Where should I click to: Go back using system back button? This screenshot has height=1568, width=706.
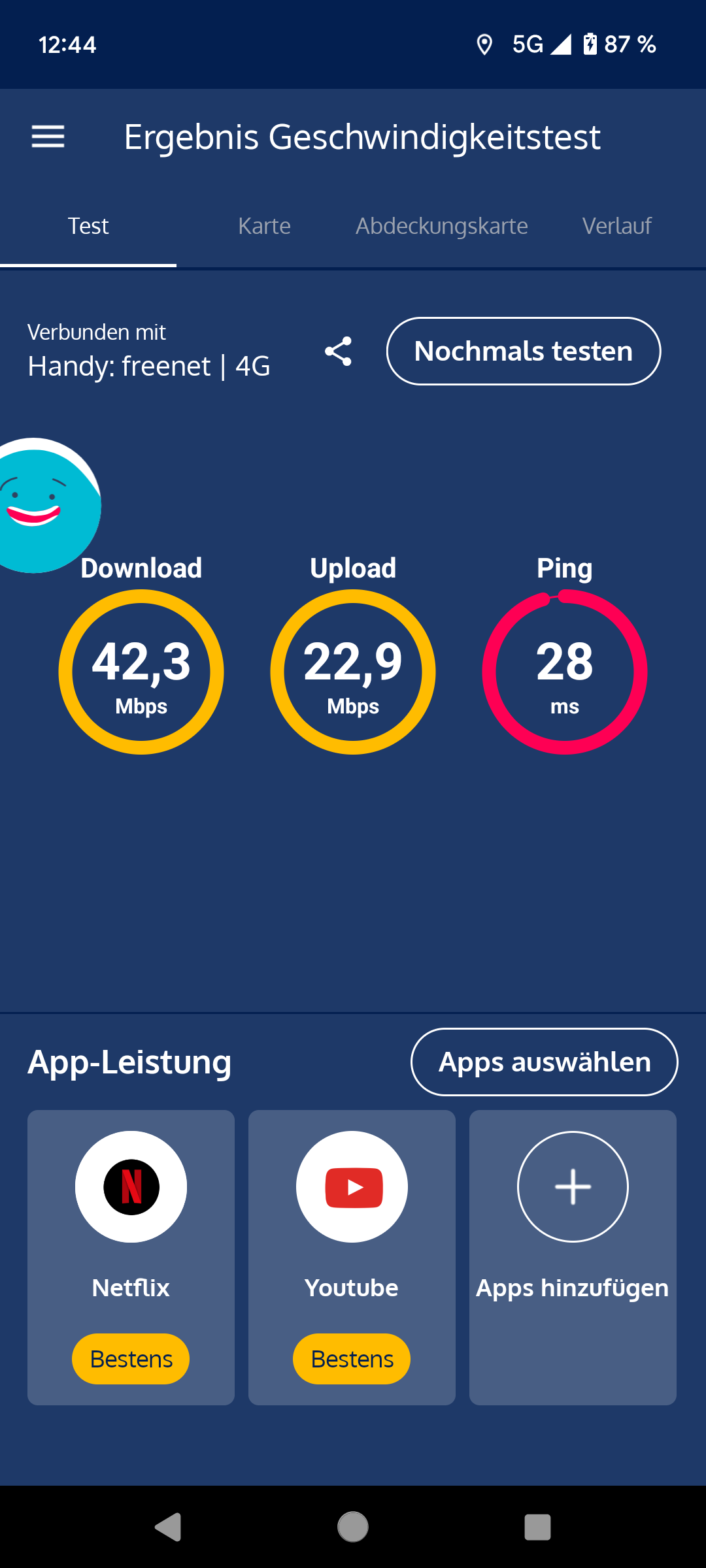click(169, 1527)
